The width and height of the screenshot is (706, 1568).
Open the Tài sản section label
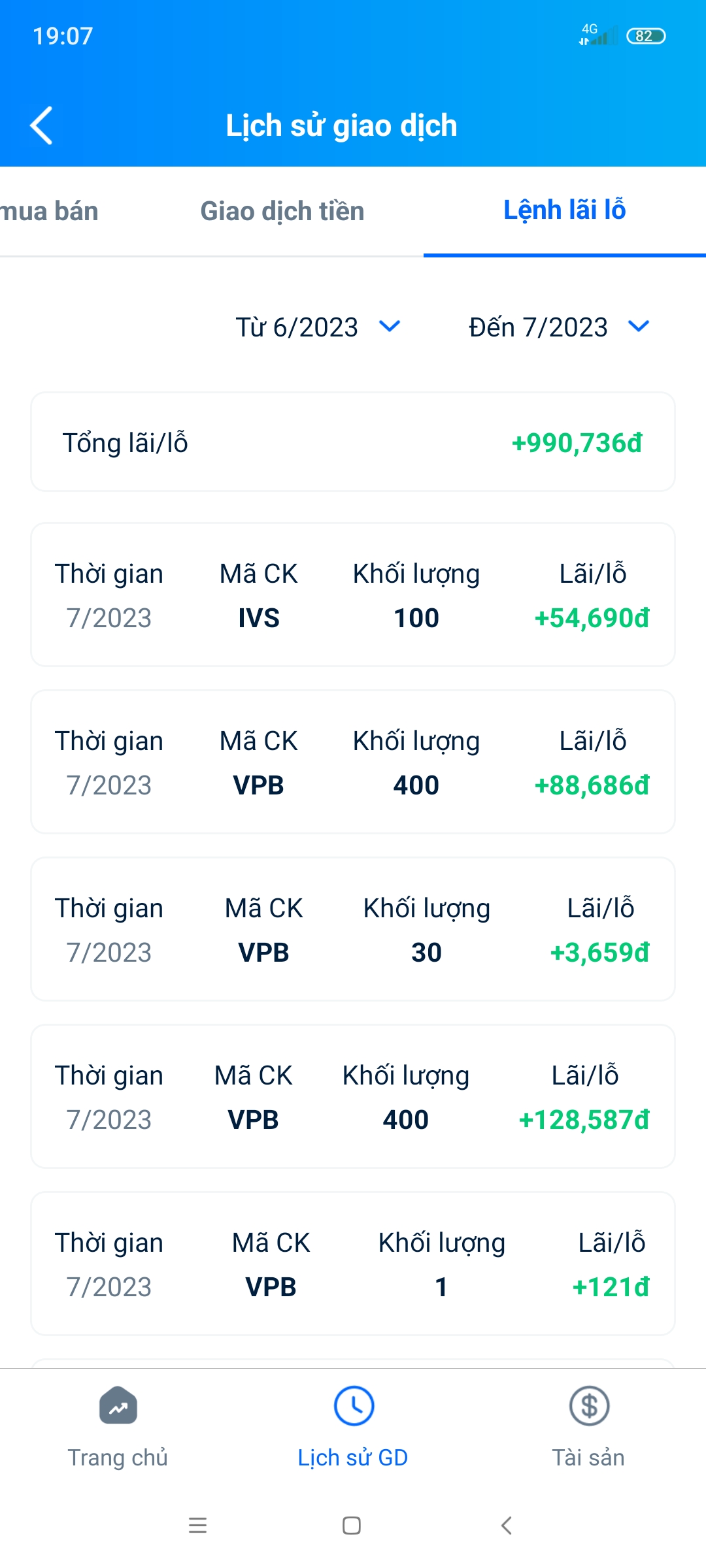[588, 1456]
